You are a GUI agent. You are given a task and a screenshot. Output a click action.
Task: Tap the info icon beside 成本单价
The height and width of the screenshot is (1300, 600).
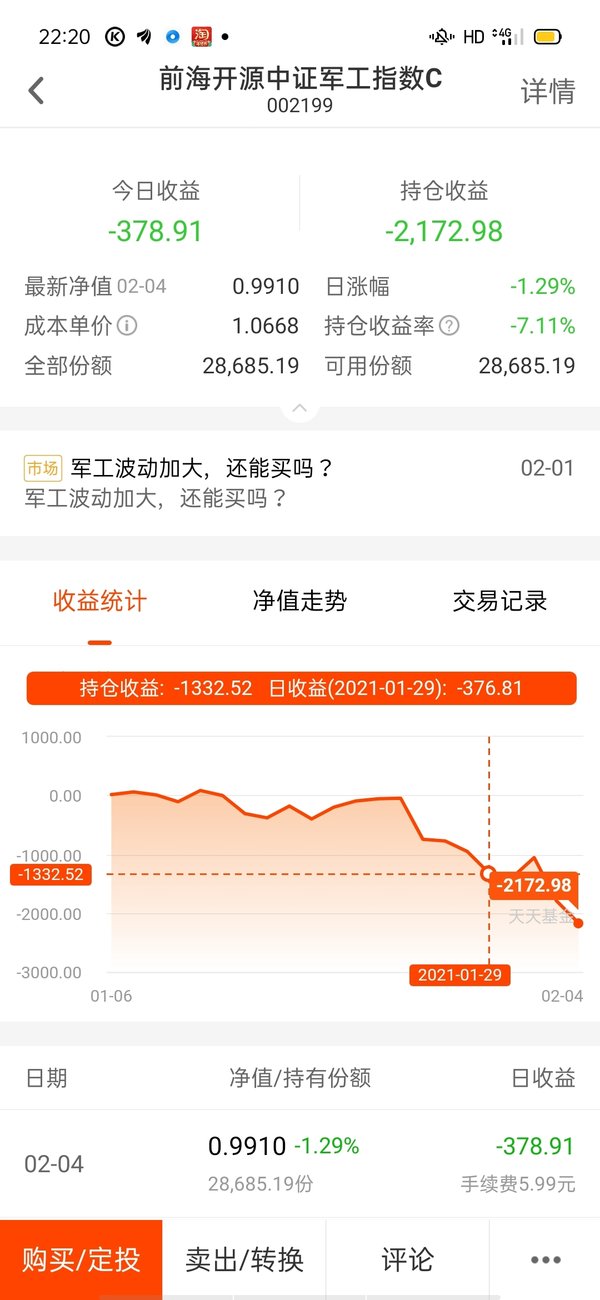point(128,326)
